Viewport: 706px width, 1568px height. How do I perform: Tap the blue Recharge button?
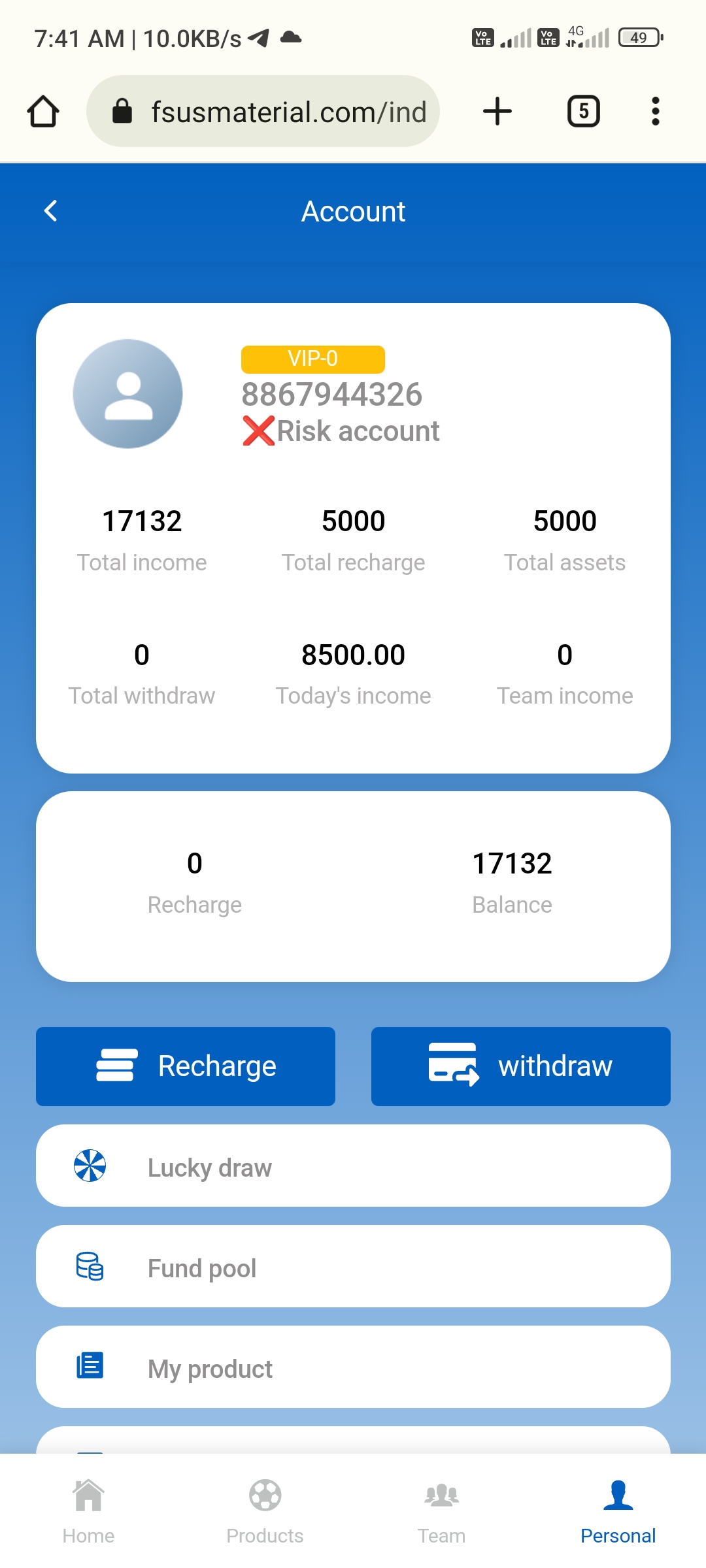[186, 1066]
